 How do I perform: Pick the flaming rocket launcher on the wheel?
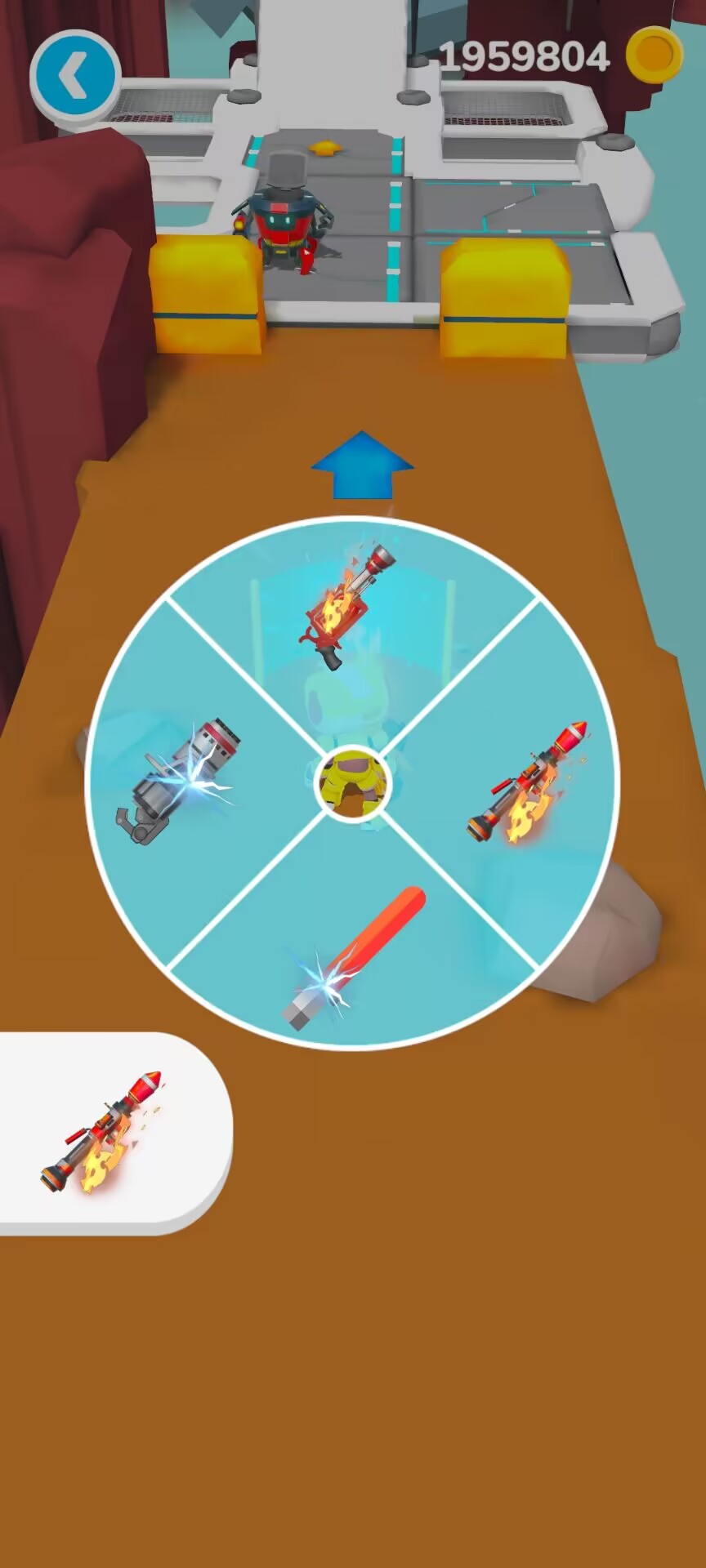[x=528, y=782]
